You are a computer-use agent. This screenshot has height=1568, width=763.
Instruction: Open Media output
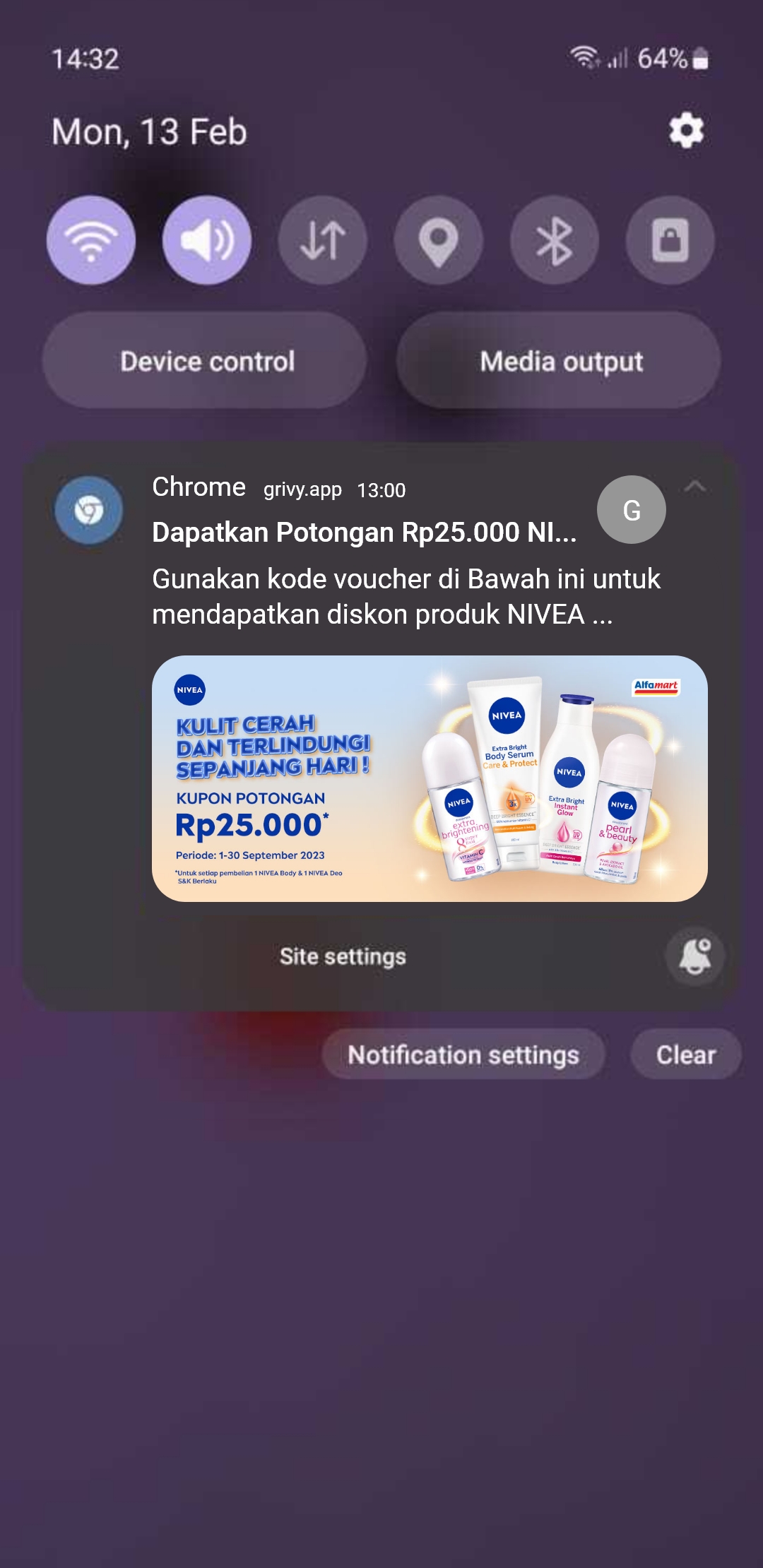click(559, 361)
